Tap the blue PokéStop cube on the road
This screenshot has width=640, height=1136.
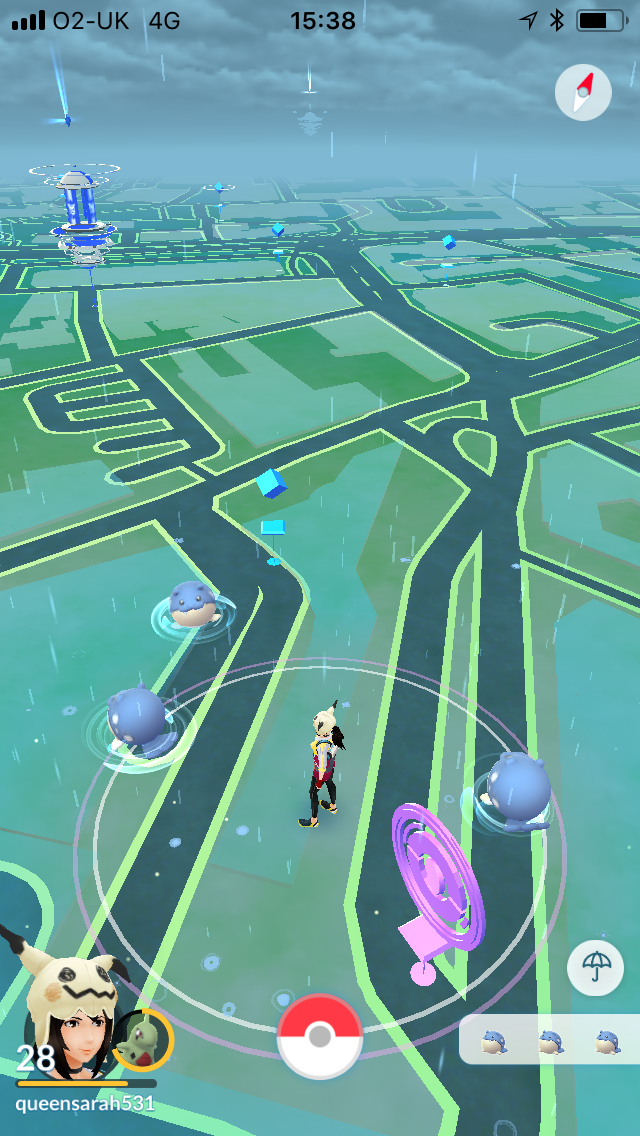(271, 485)
